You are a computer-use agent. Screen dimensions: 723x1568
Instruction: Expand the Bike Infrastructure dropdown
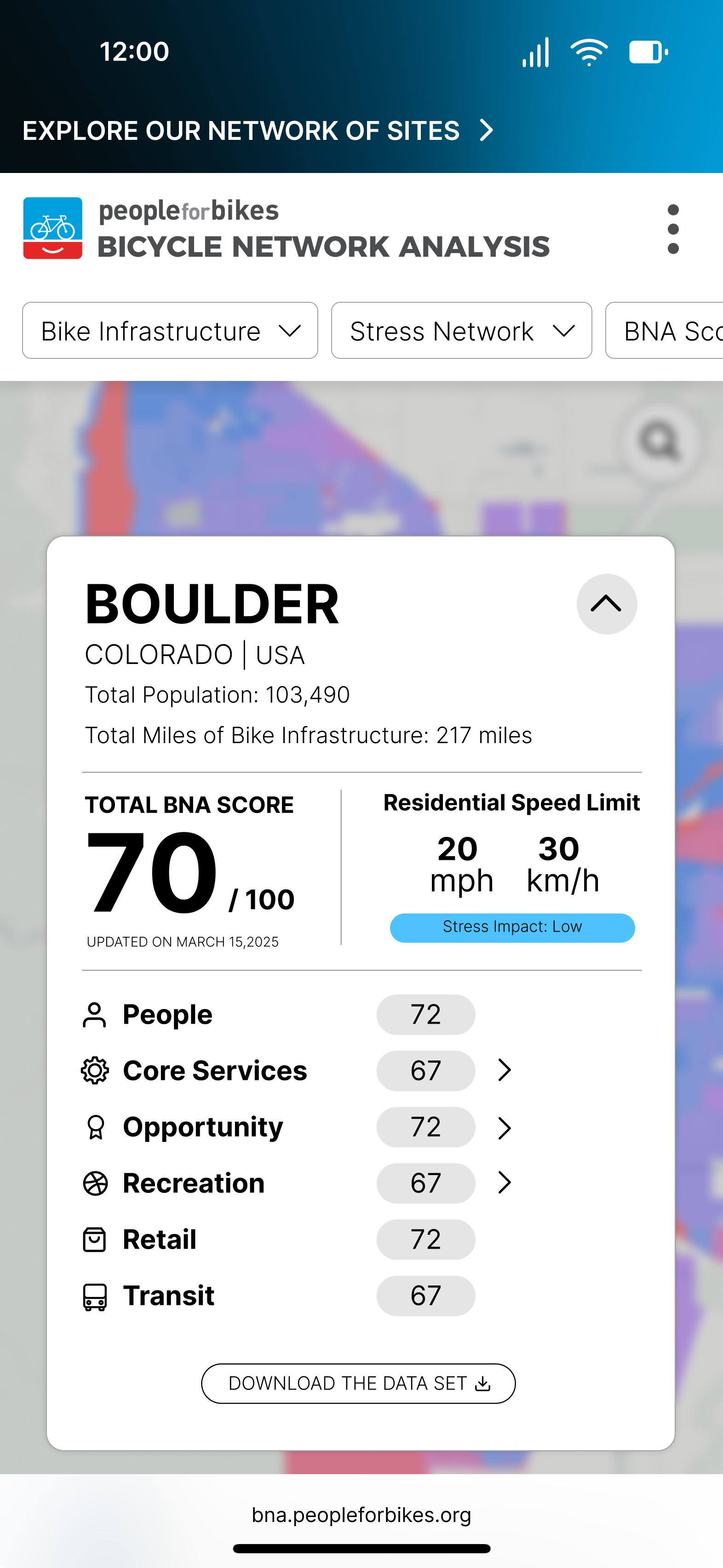[170, 331]
